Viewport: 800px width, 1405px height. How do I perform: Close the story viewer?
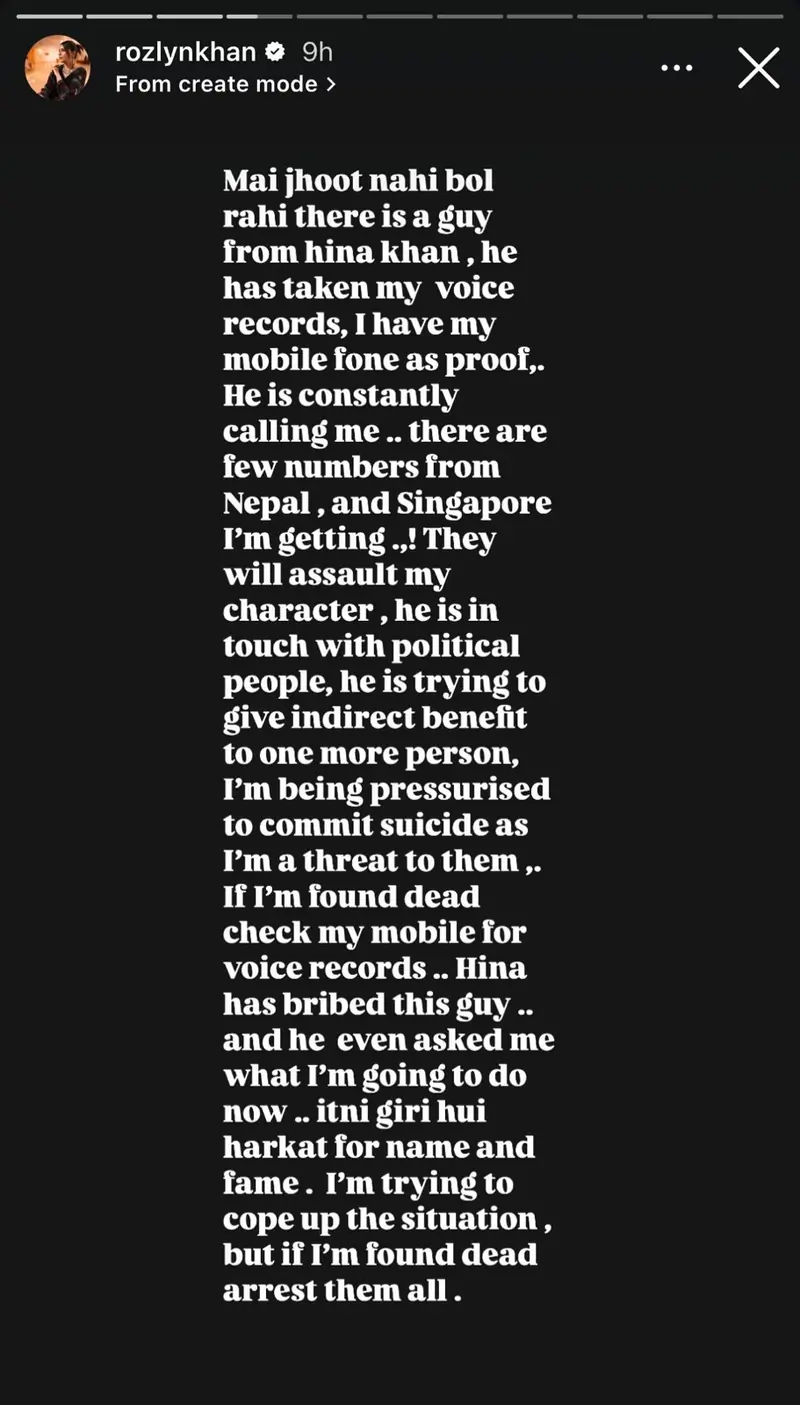(x=758, y=68)
